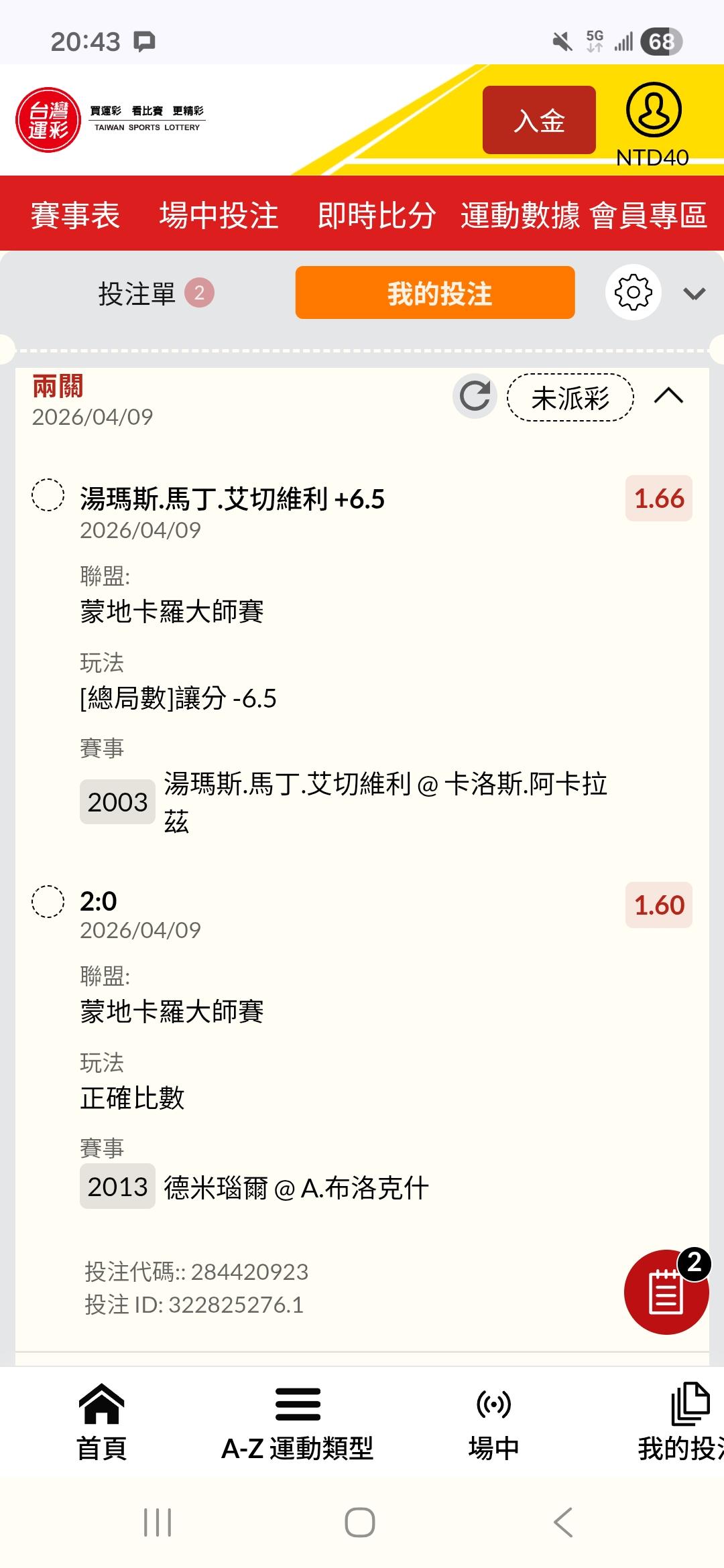Go back using the system back button
Viewport: 724px width, 1568px height.
coord(563,1522)
